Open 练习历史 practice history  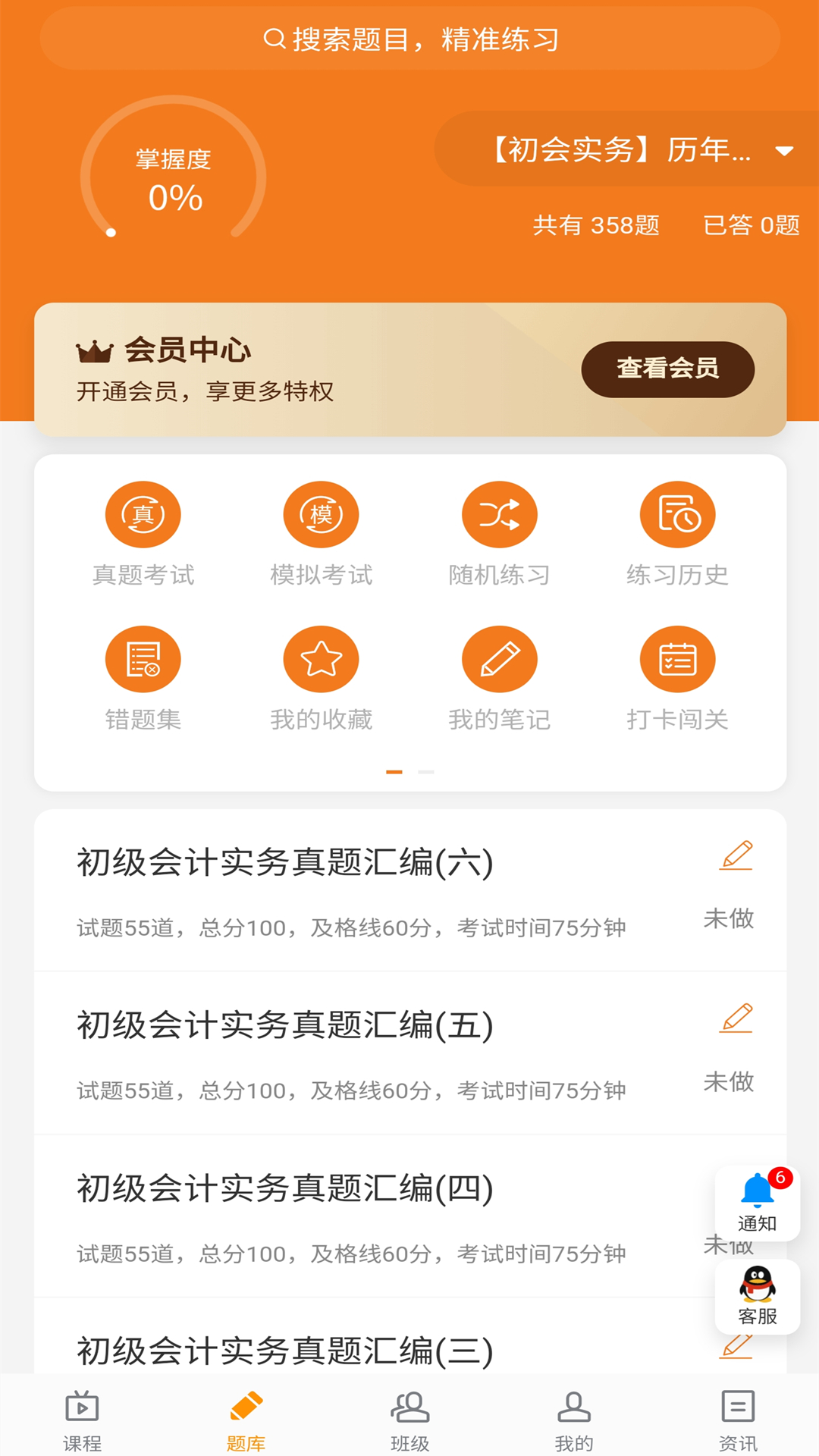point(678,531)
